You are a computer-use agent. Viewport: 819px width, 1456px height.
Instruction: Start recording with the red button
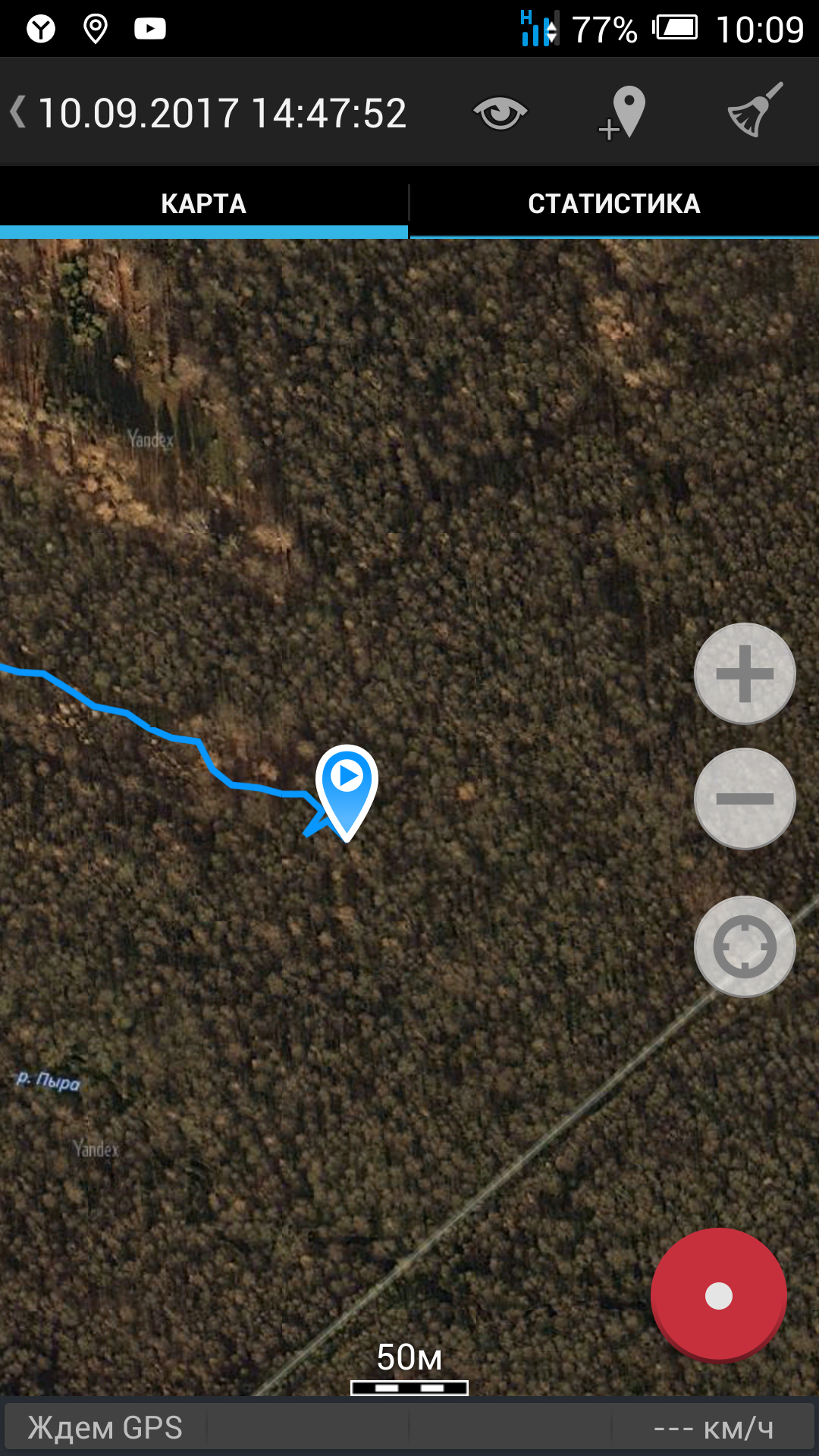tap(718, 1295)
